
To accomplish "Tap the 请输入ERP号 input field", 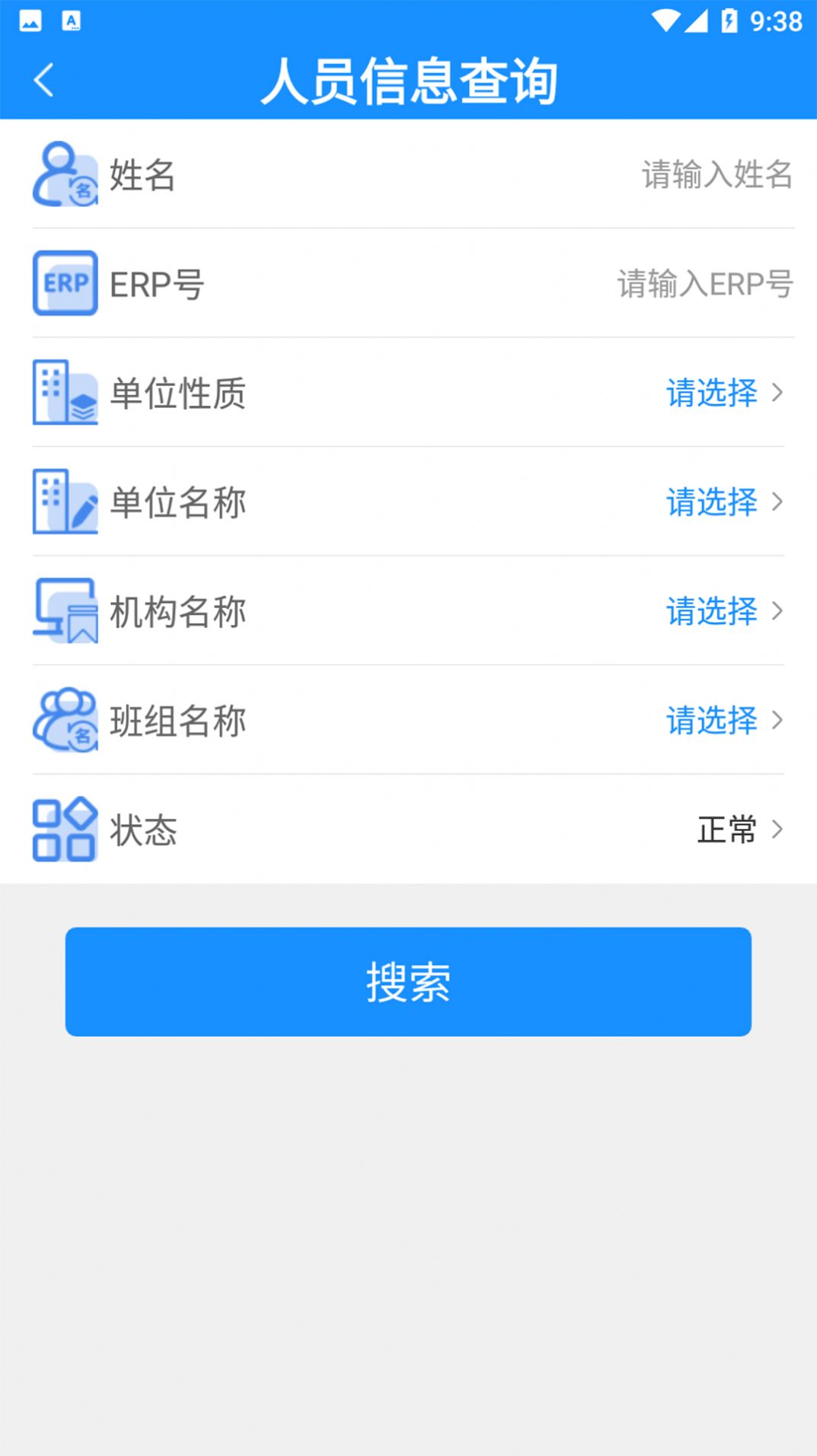I will pyautogui.click(x=704, y=285).
